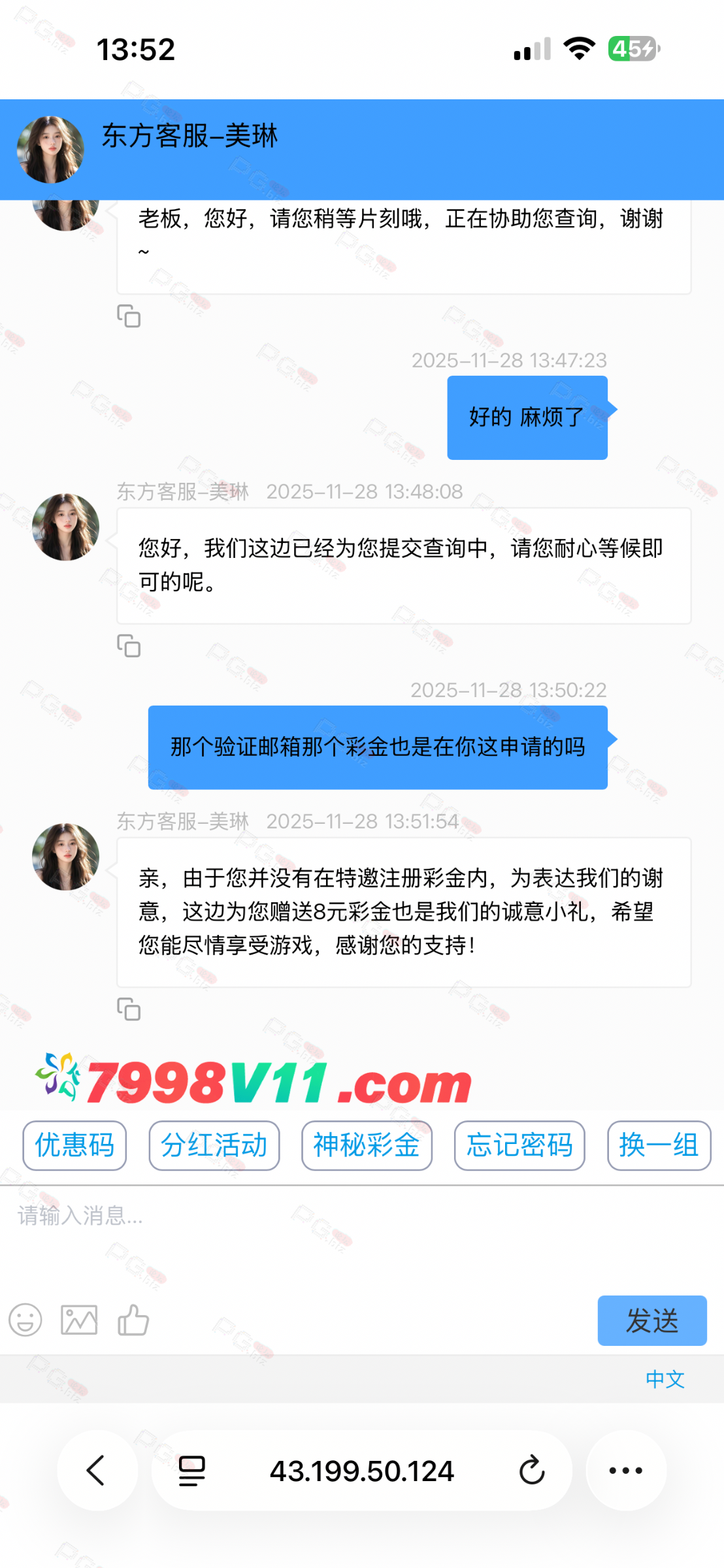
Task: Open the browser overflow menu
Action: tap(625, 1471)
